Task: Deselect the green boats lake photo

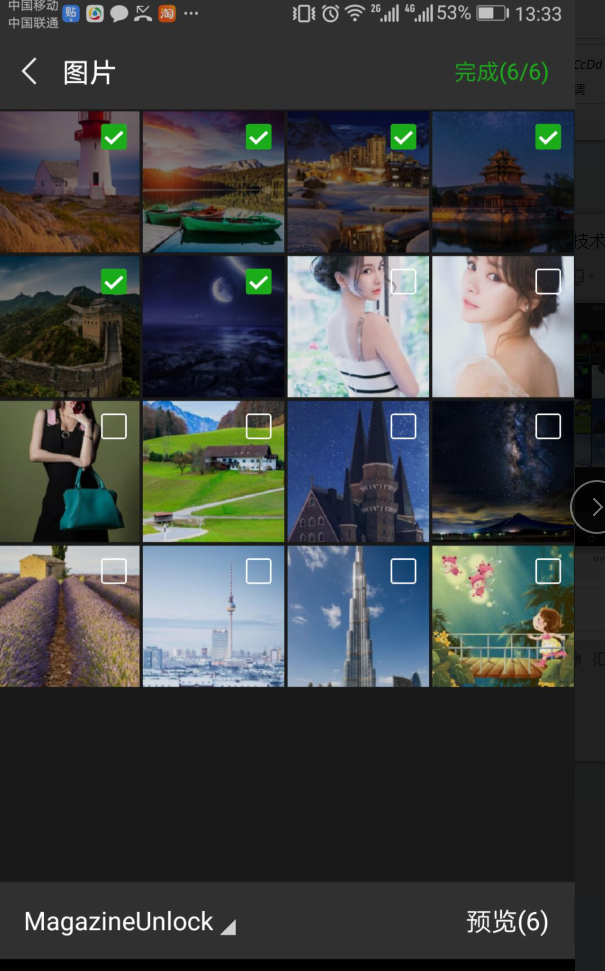Action: pos(259,137)
